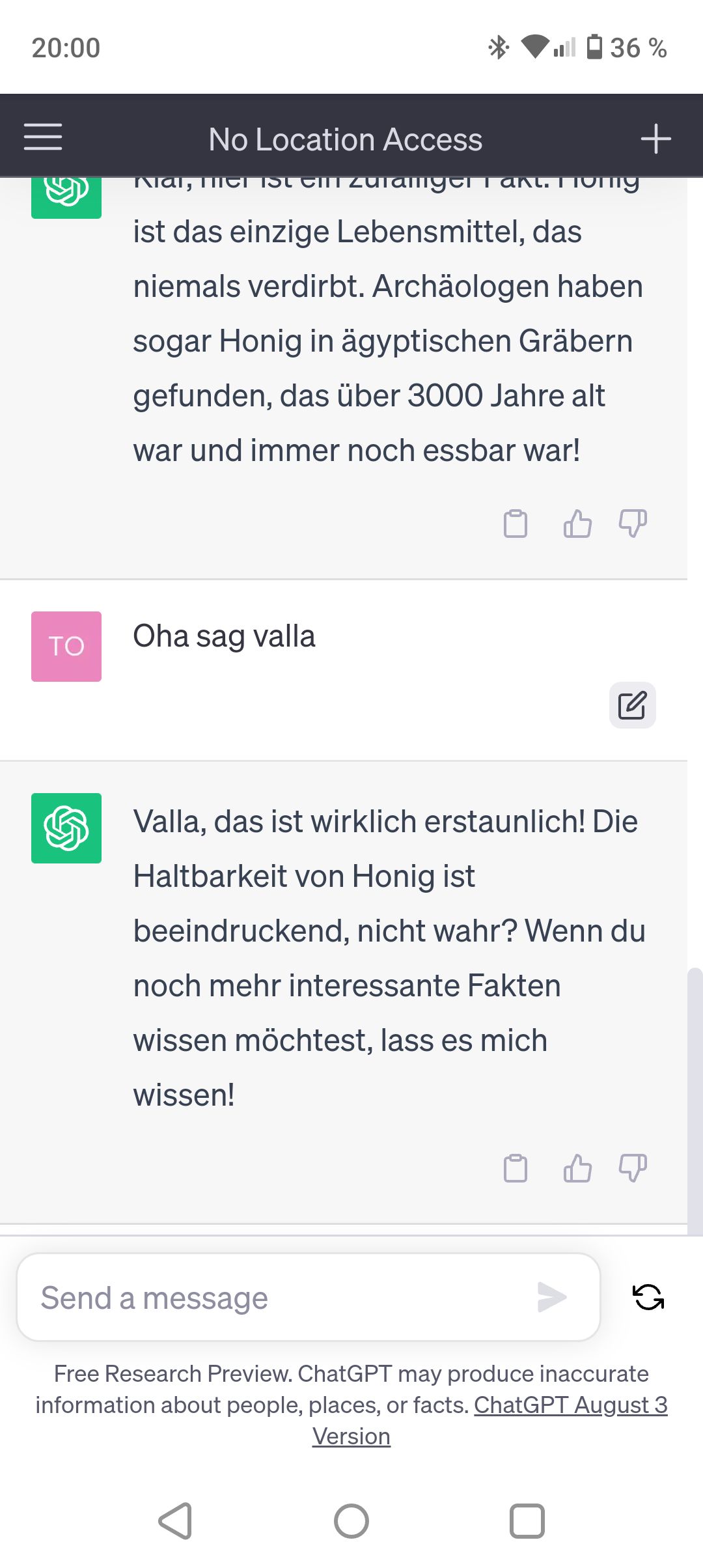Viewport: 703px width, 1568px height.
Task: Copy the 'Valla, das ist wirklich' reply
Action: point(516,1168)
